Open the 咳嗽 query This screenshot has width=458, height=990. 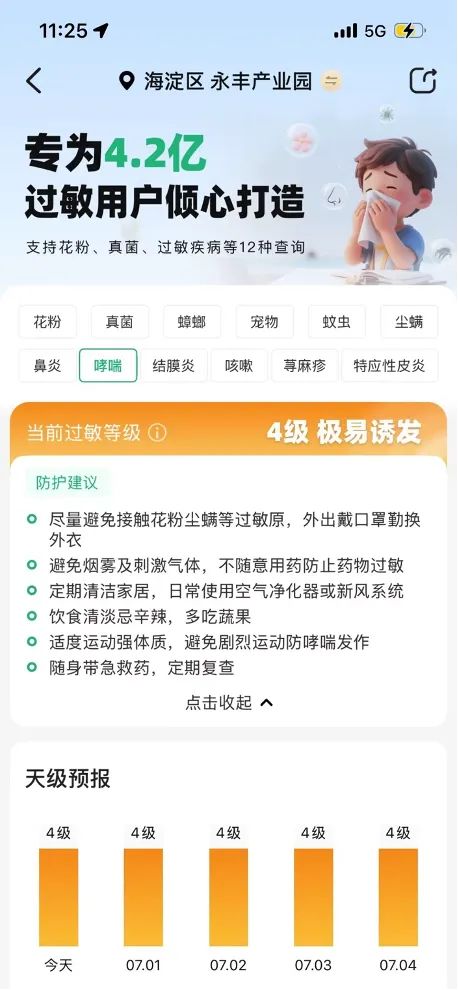(239, 366)
